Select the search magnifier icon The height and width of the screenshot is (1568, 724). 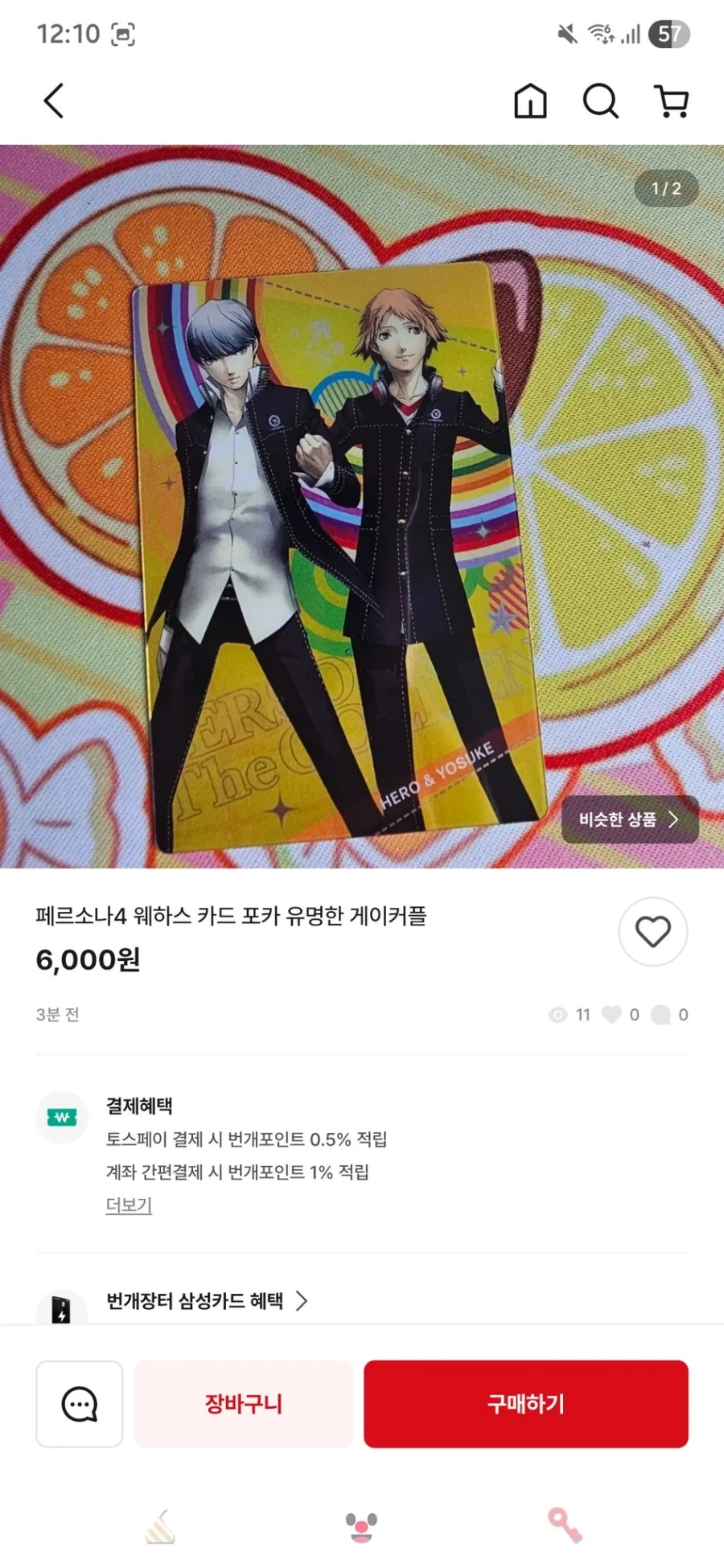click(x=600, y=102)
